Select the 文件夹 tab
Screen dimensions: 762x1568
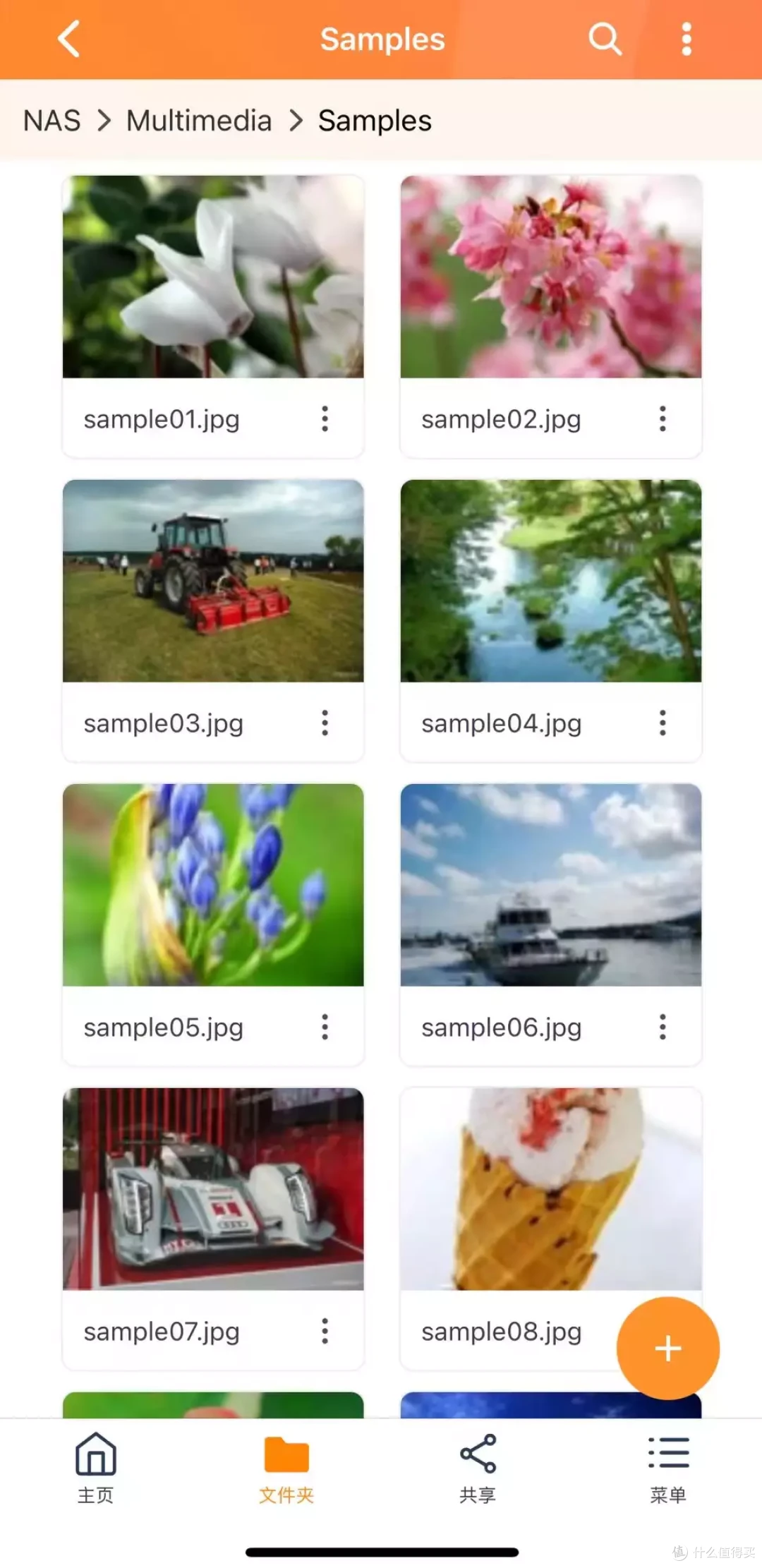pos(286,1468)
